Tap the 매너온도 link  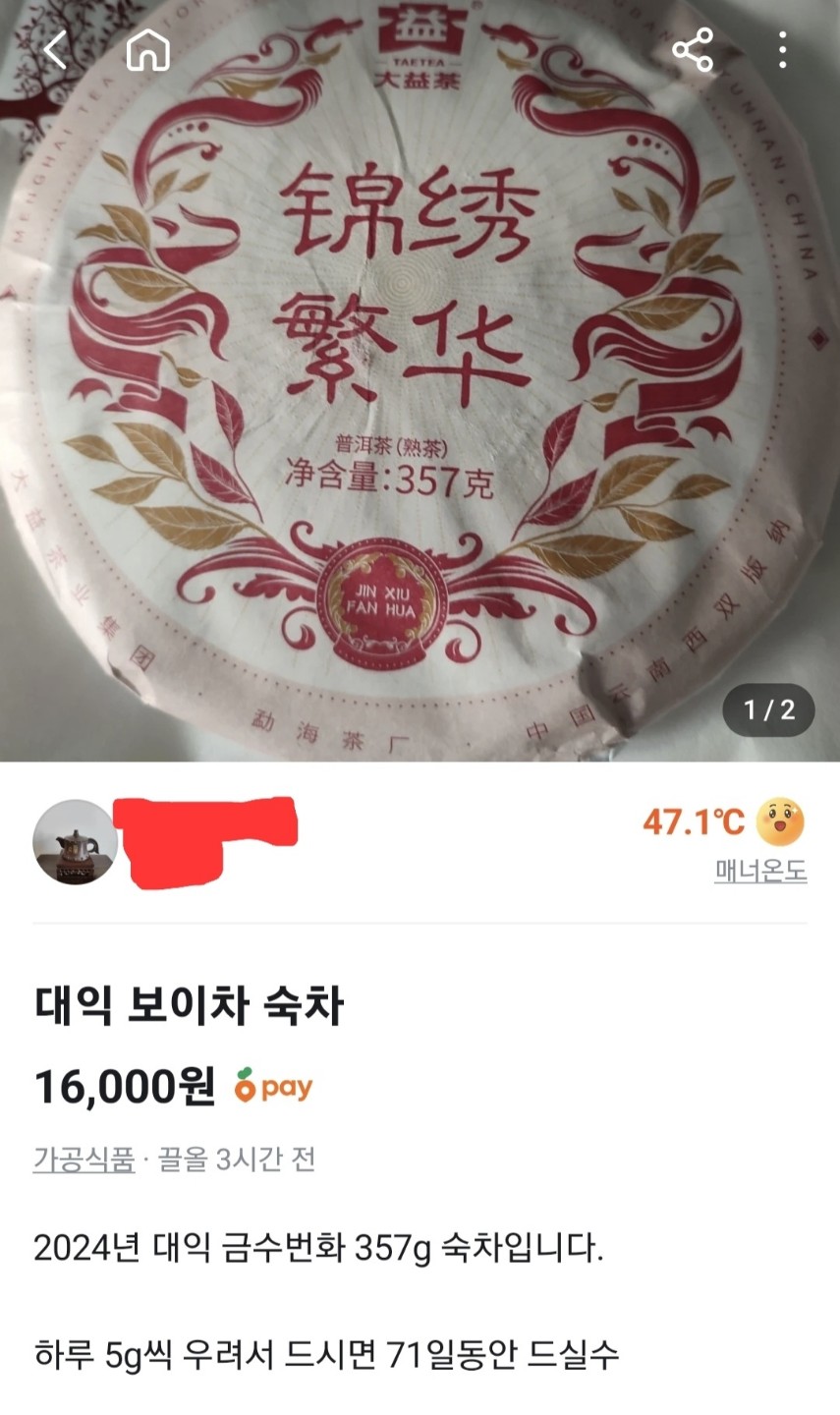coord(760,872)
